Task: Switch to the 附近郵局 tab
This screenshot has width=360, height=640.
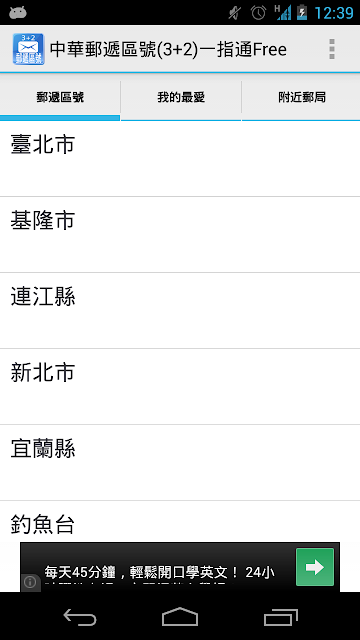Action: pyautogui.click(x=301, y=97)
